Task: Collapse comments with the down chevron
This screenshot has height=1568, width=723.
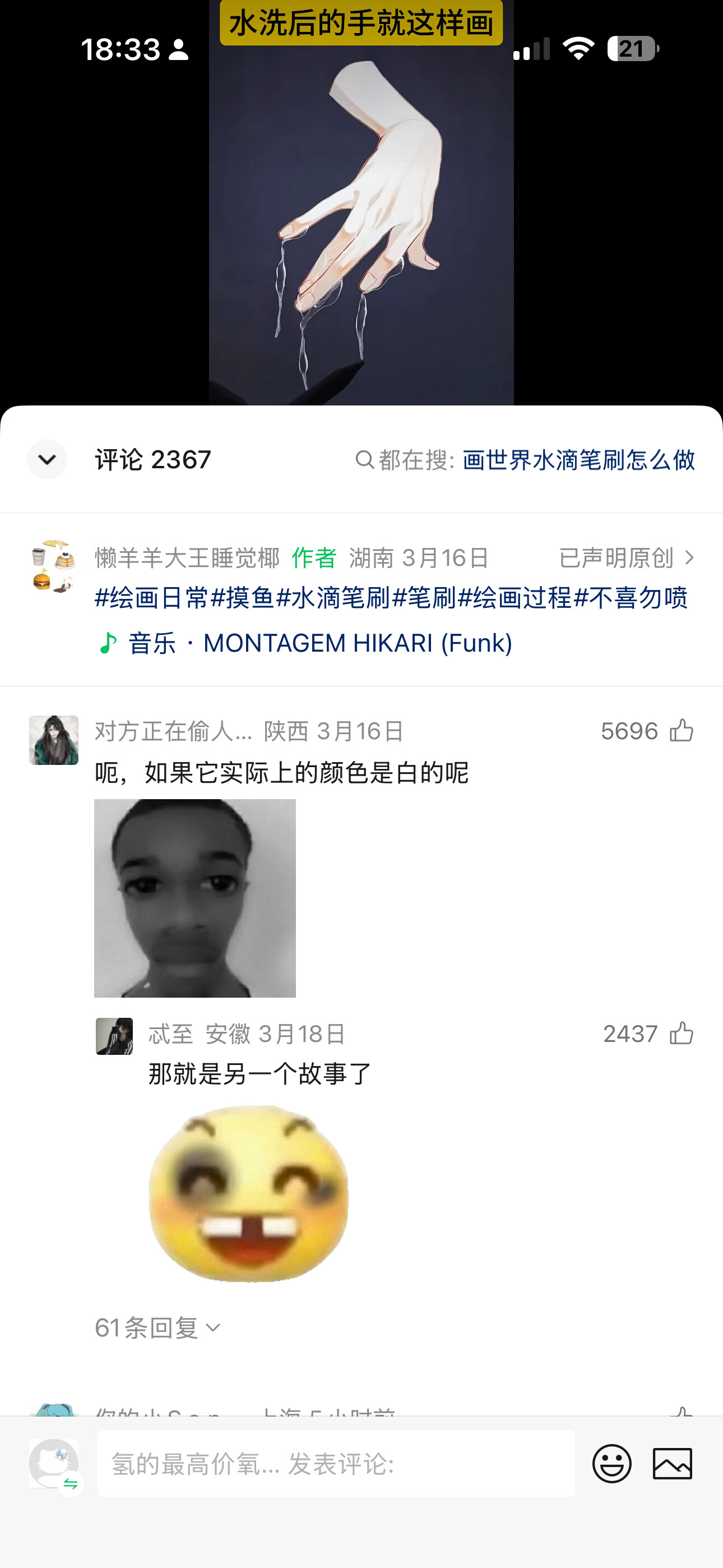Action: tap(47, 459)
